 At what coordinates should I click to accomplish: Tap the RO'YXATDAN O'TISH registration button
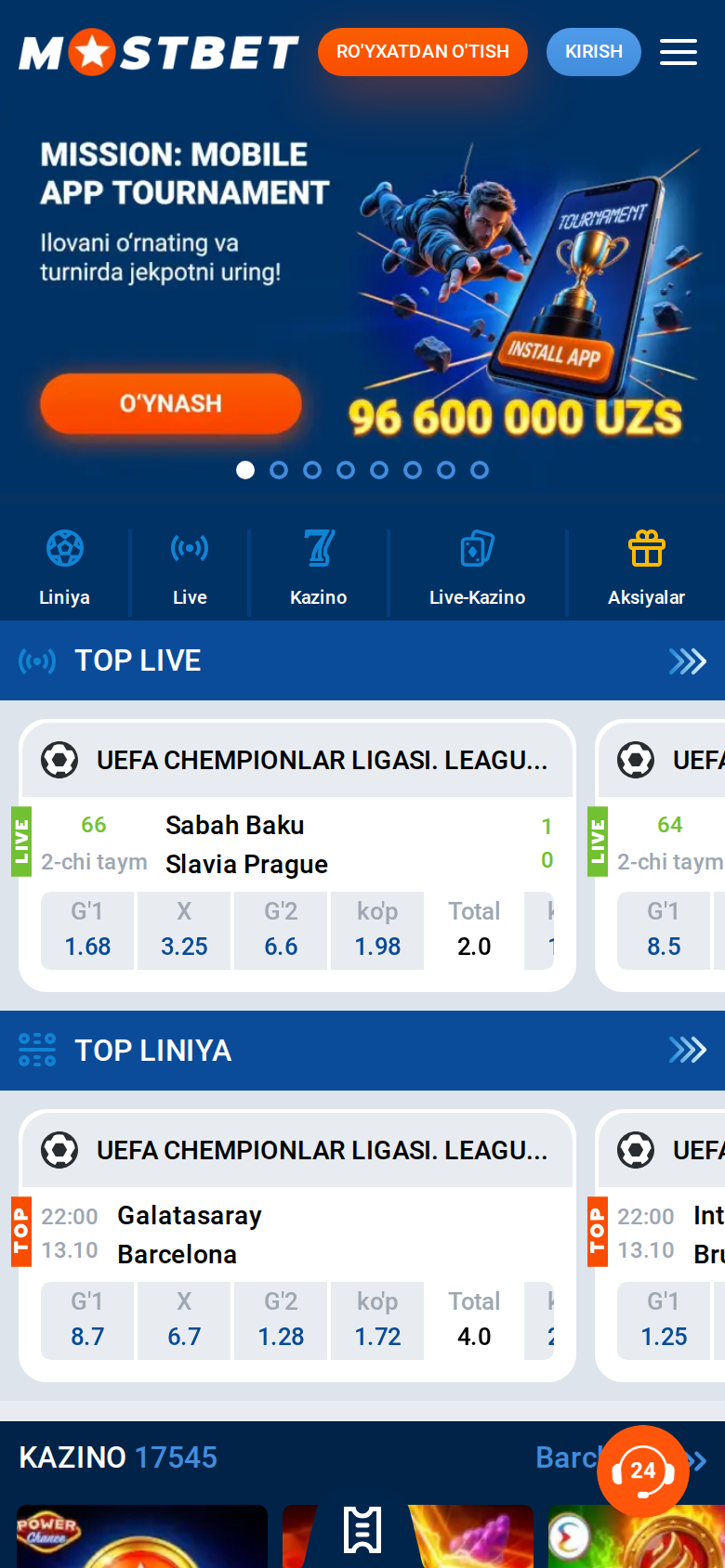coord(423,52)
